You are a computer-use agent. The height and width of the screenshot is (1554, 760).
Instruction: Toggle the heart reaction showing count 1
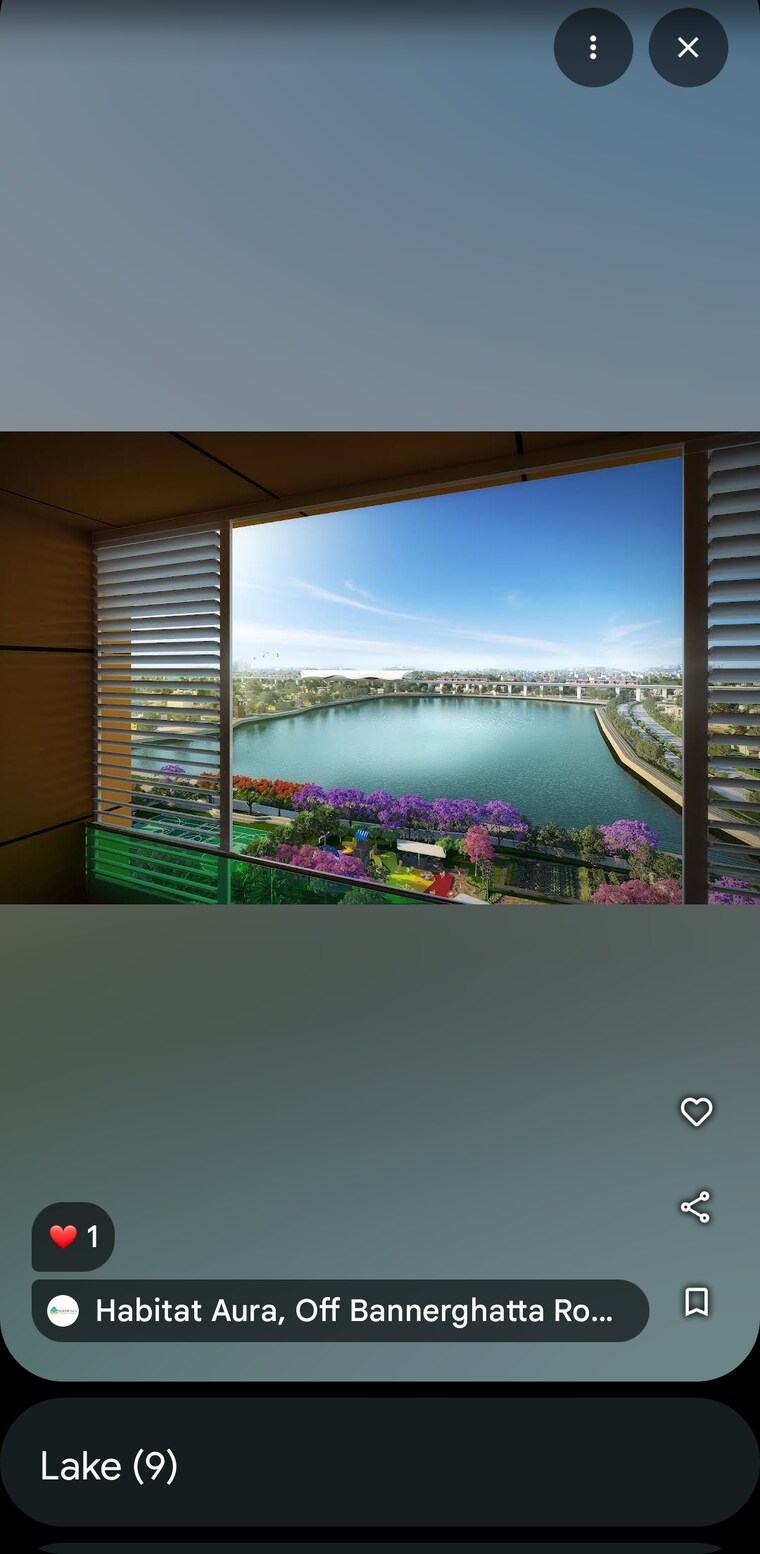[x=72, y=1237]
